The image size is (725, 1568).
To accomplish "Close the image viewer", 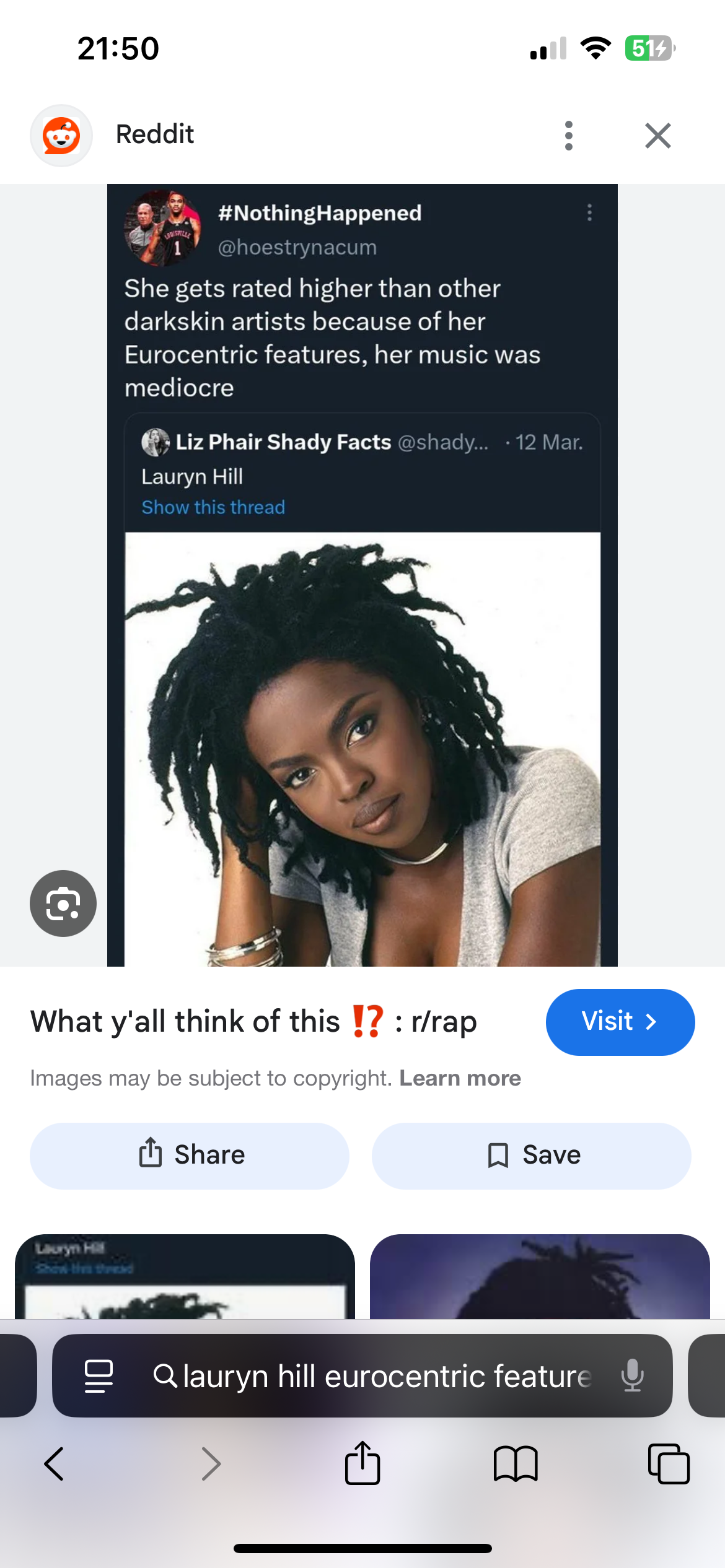I will coord(657,136).
